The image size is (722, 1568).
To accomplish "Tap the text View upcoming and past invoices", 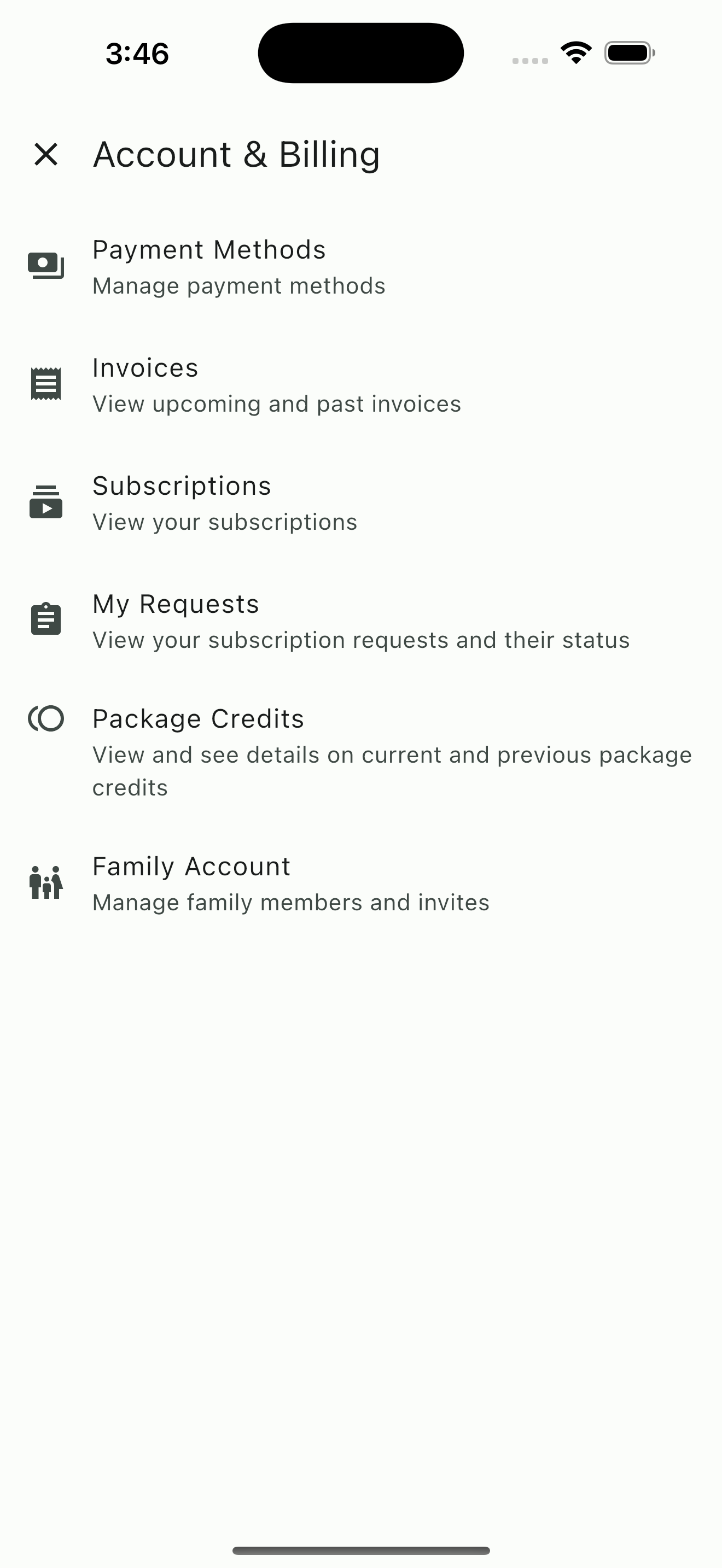I will tap(276, 403).
